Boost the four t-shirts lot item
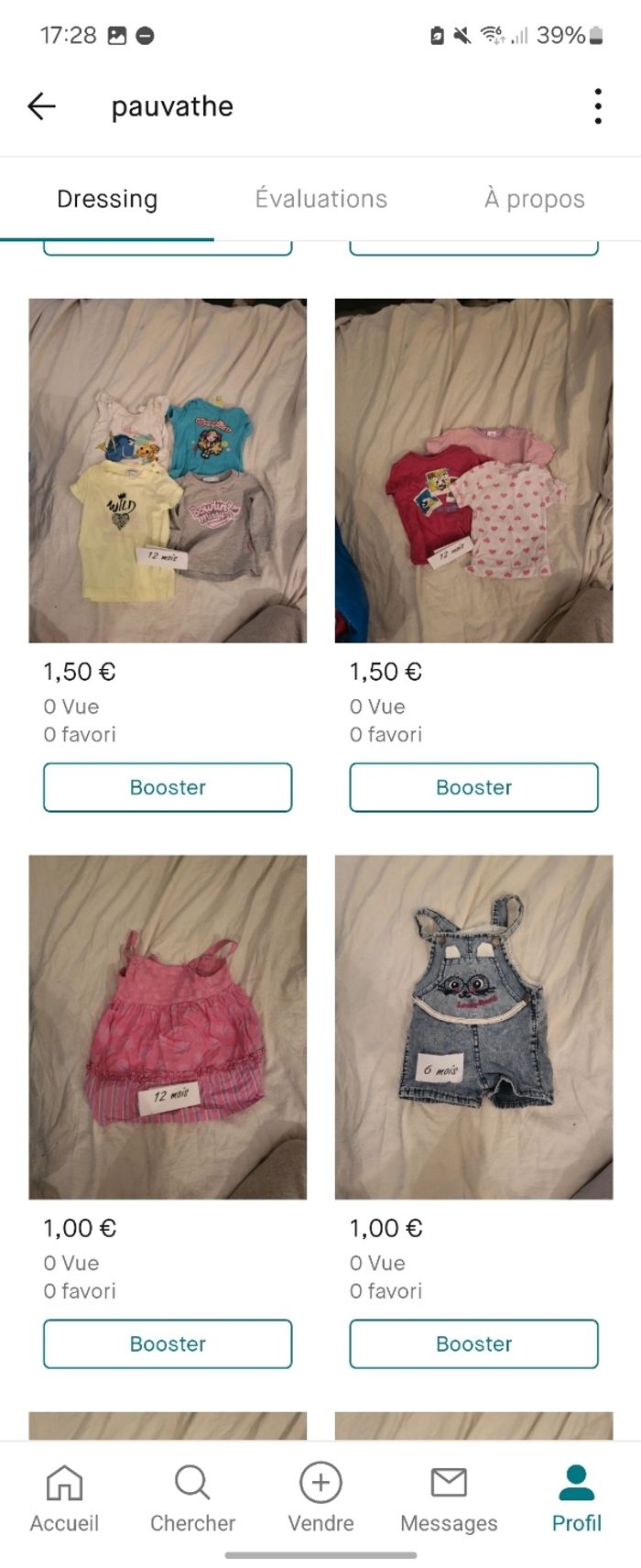Viewport: 641px width, 1568px height. [x=168, y=787]
